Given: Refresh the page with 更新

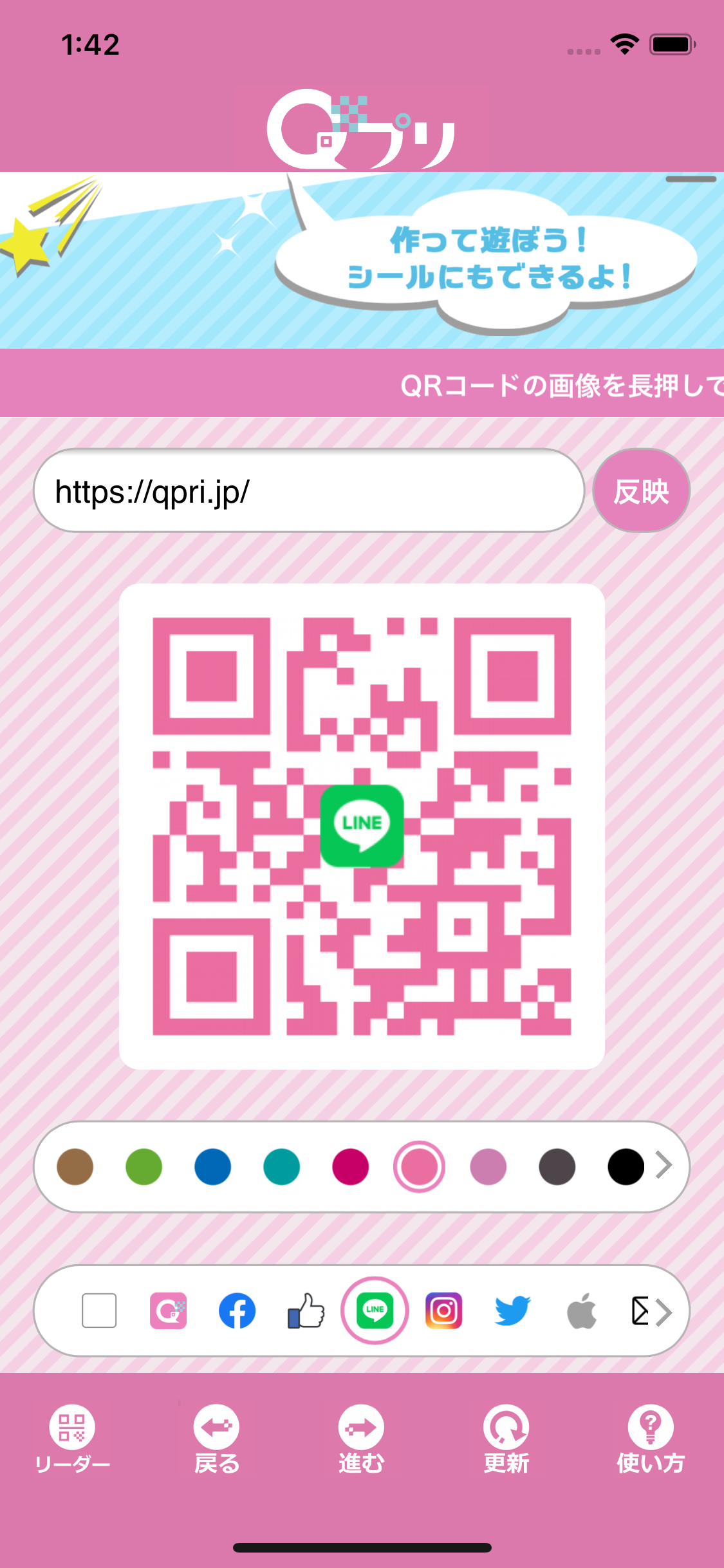Looking at the screenshot, I should pyautogui.click(x=506, y=1439).
